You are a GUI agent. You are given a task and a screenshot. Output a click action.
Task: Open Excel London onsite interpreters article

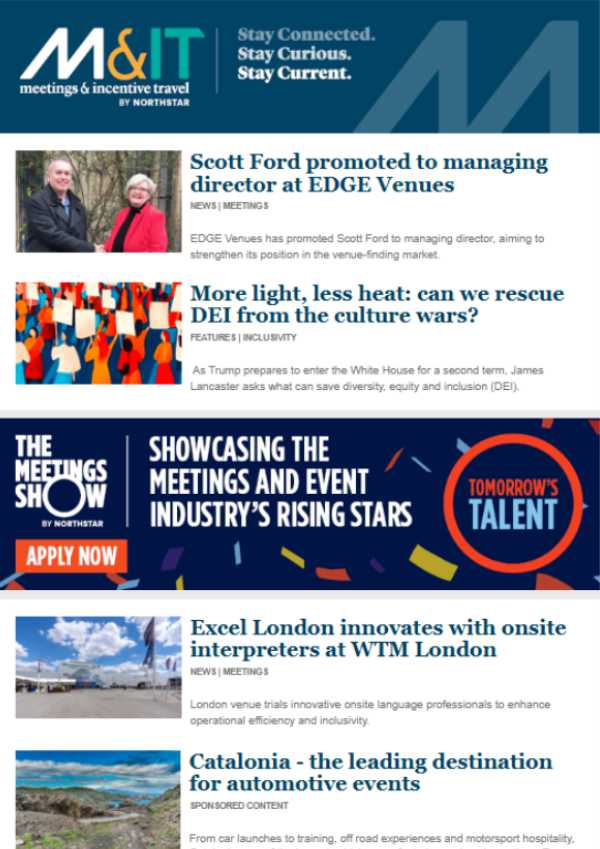[x=377, y=639]
